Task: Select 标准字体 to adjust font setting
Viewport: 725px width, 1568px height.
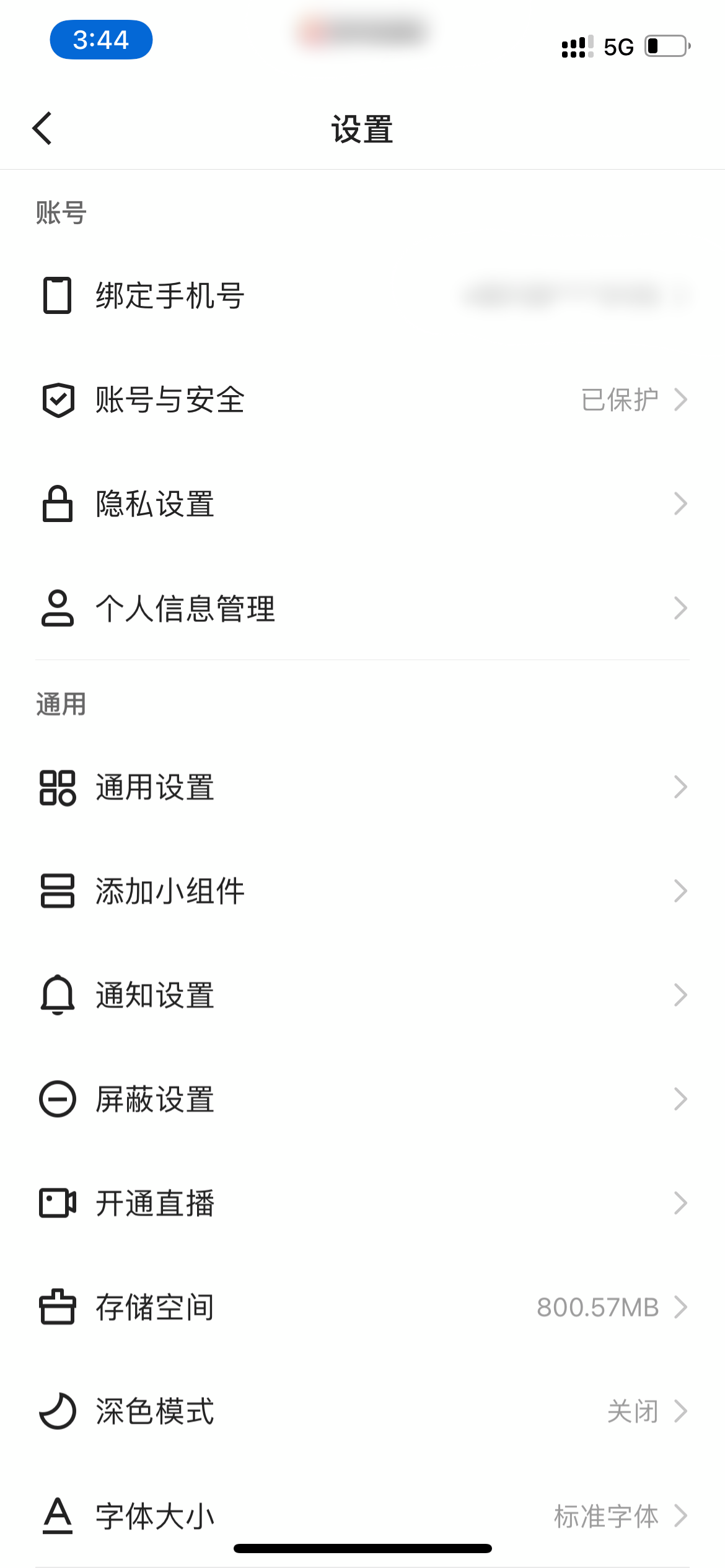Action: click(608, 1515)
